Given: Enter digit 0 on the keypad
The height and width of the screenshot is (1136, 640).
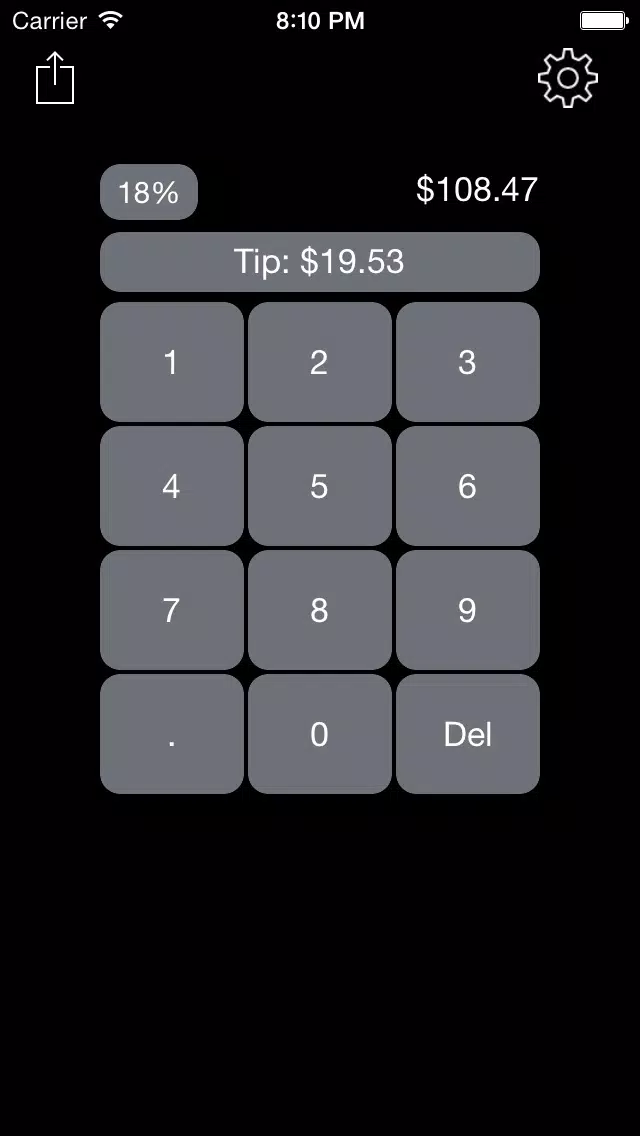Looking at the screenshot, I should pyautogui.click(x=320, y=734).
